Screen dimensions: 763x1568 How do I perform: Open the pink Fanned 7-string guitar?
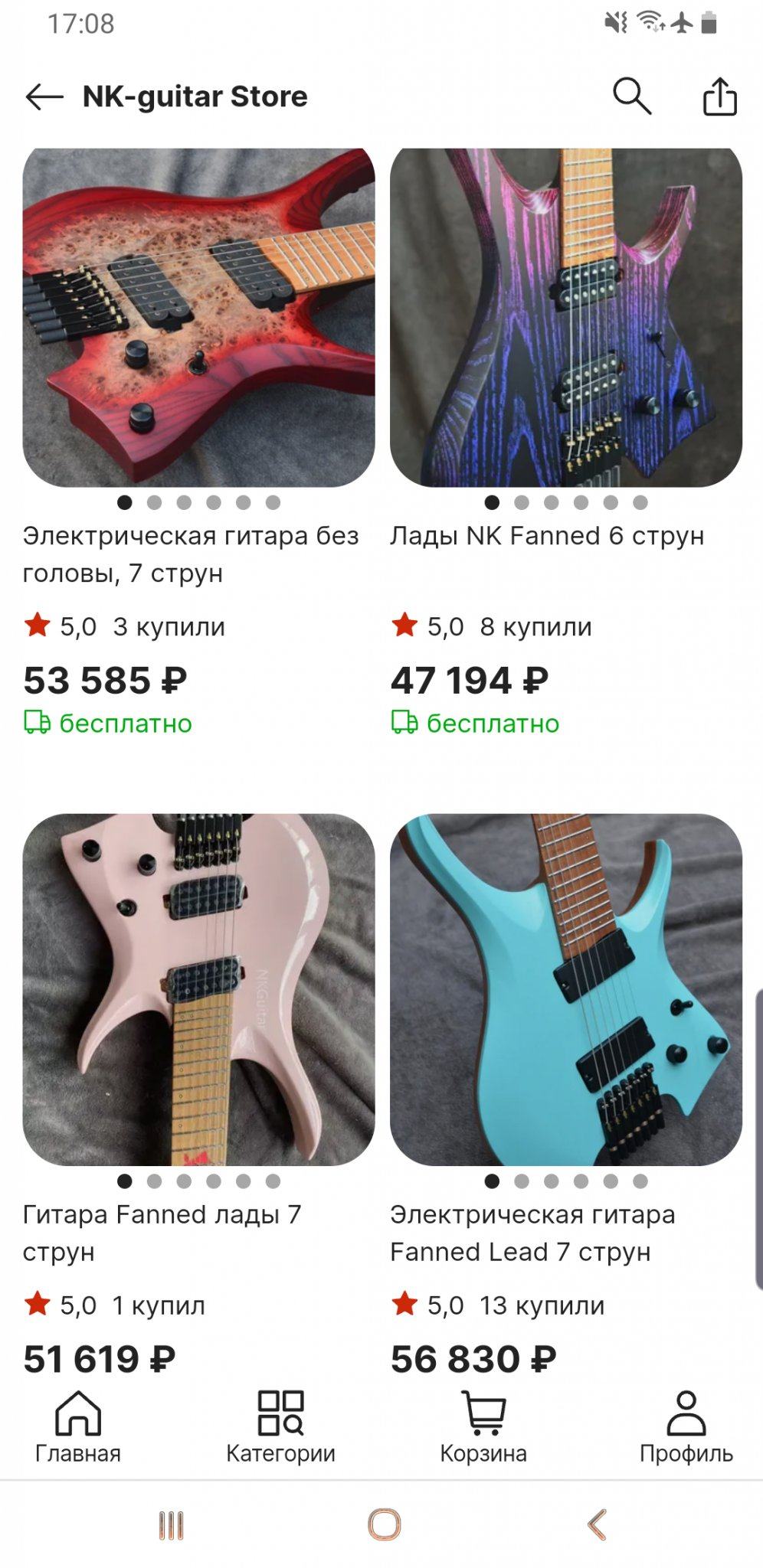198,989
